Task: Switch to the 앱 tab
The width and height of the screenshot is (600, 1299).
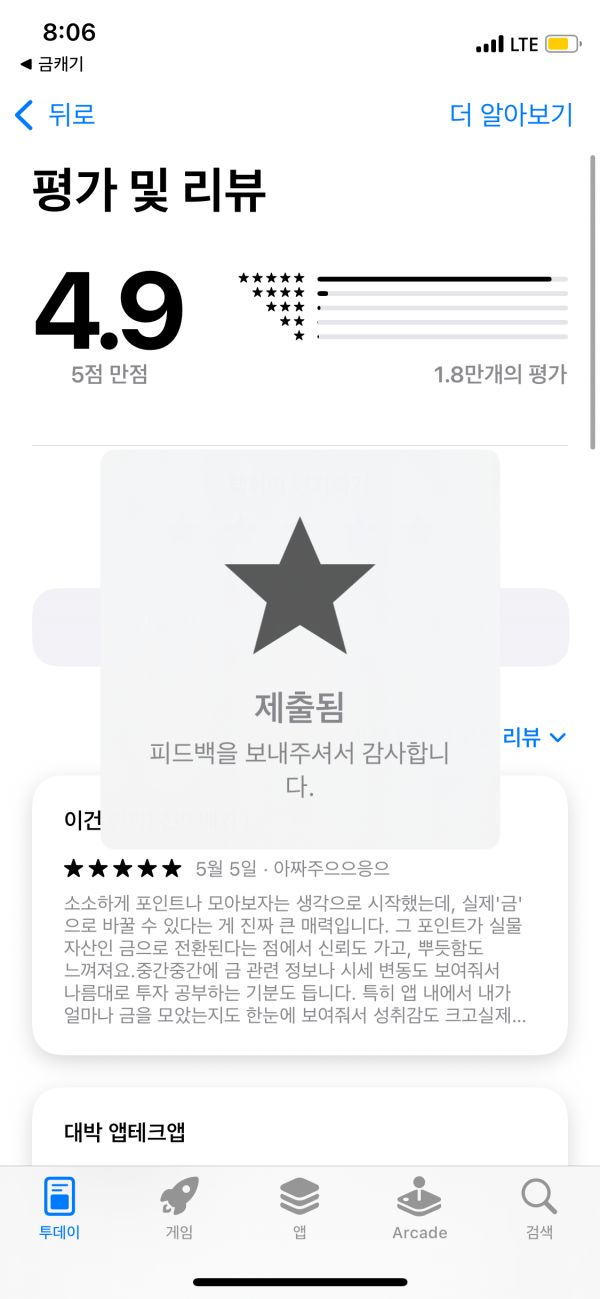Action: click(x=299, y=1206)
